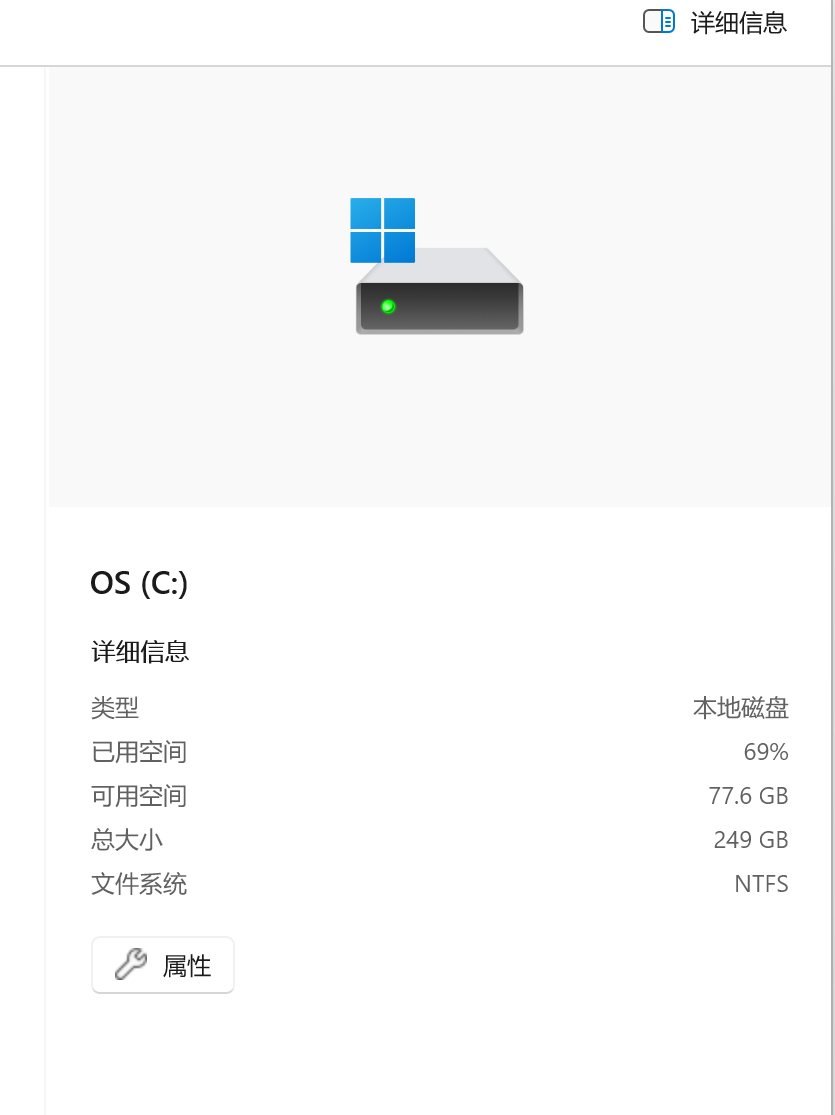The height and width of the screenshot is (1115, 835).
Task: Toggle the 详细信息 details pane button
Action: pyautogui.click(x=716, y=23)
